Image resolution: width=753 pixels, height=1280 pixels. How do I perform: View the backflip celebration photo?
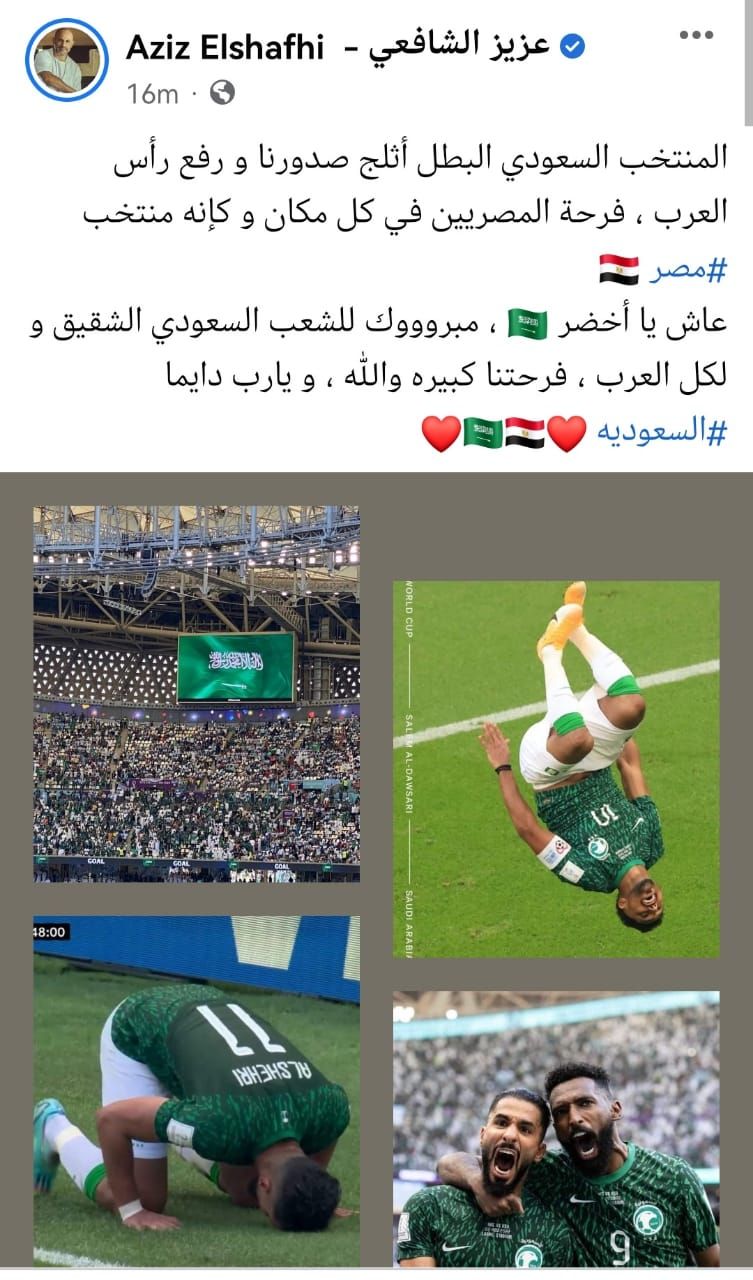pos(556,769)
